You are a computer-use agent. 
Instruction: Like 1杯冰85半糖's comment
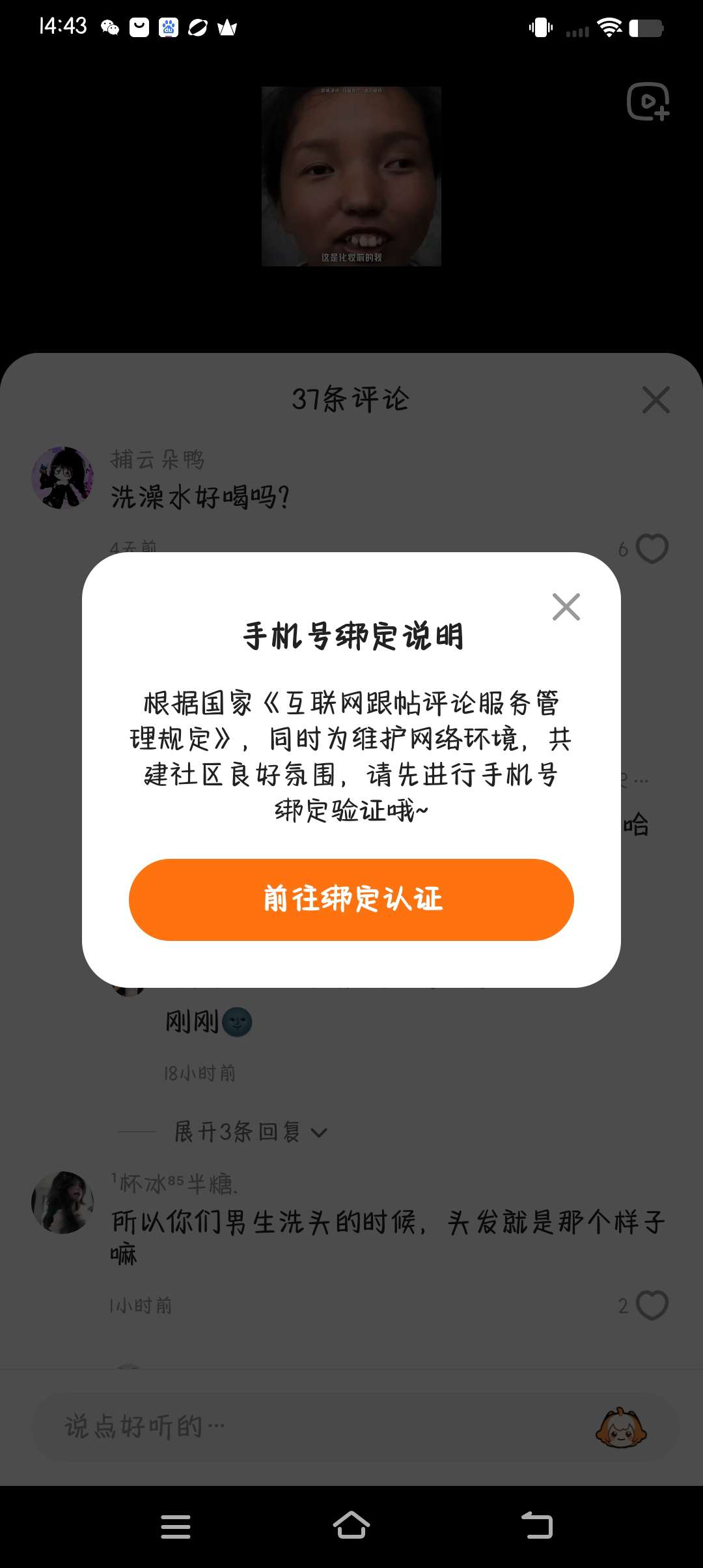point(652,1305)
